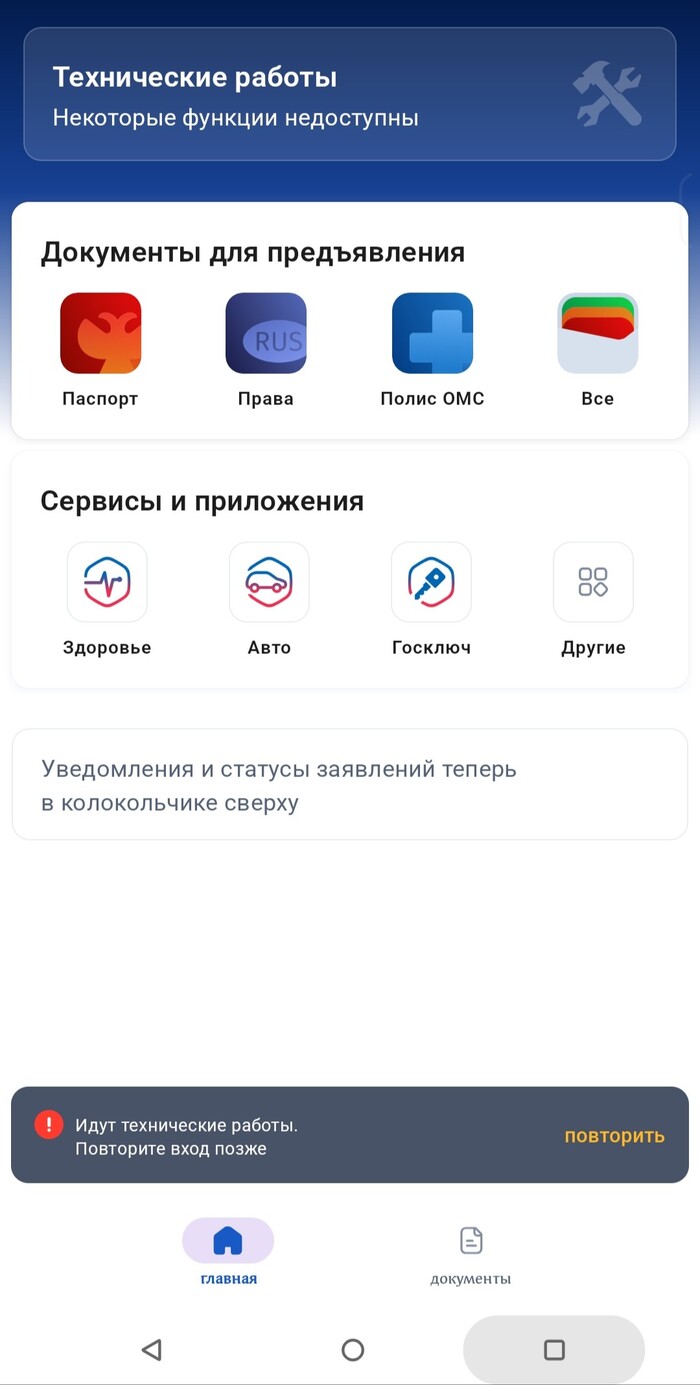Go back with the system back button

coord(151,1350)
